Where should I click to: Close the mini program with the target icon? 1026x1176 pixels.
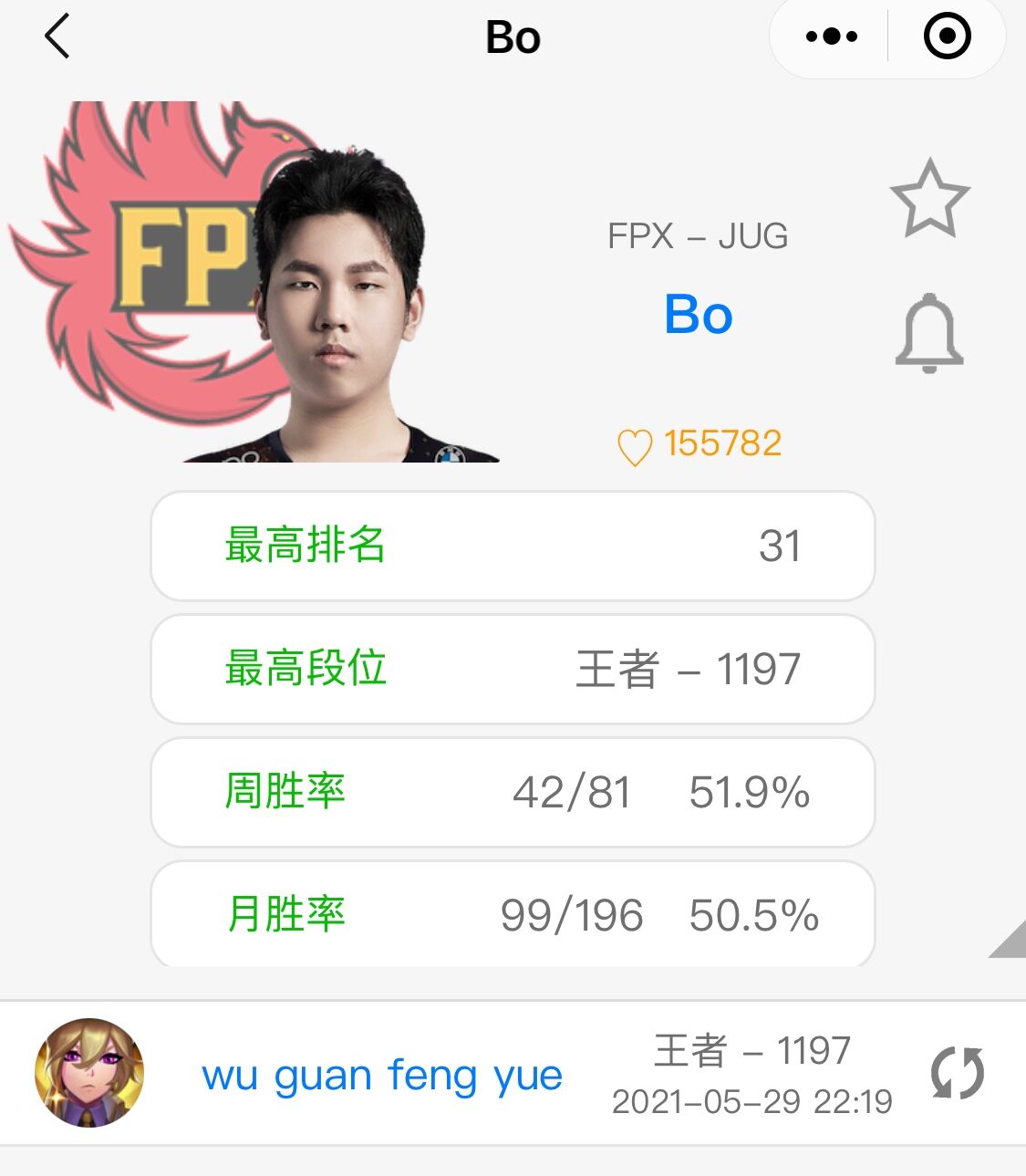[947, 37]
